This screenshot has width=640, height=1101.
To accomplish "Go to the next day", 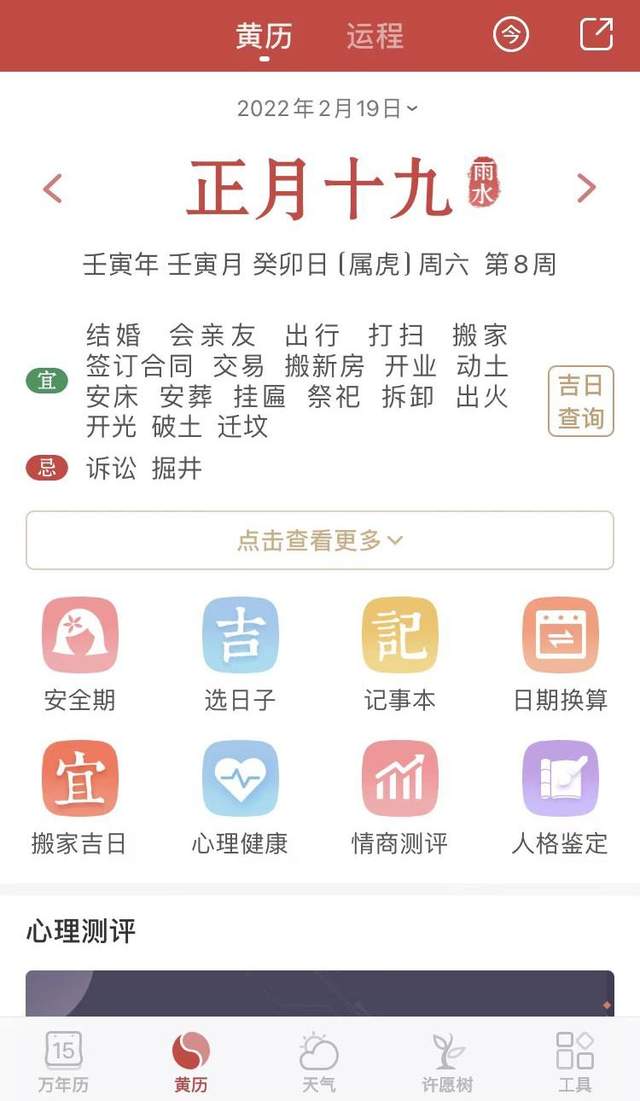I will pyautogui.click(x=586, y=188).
